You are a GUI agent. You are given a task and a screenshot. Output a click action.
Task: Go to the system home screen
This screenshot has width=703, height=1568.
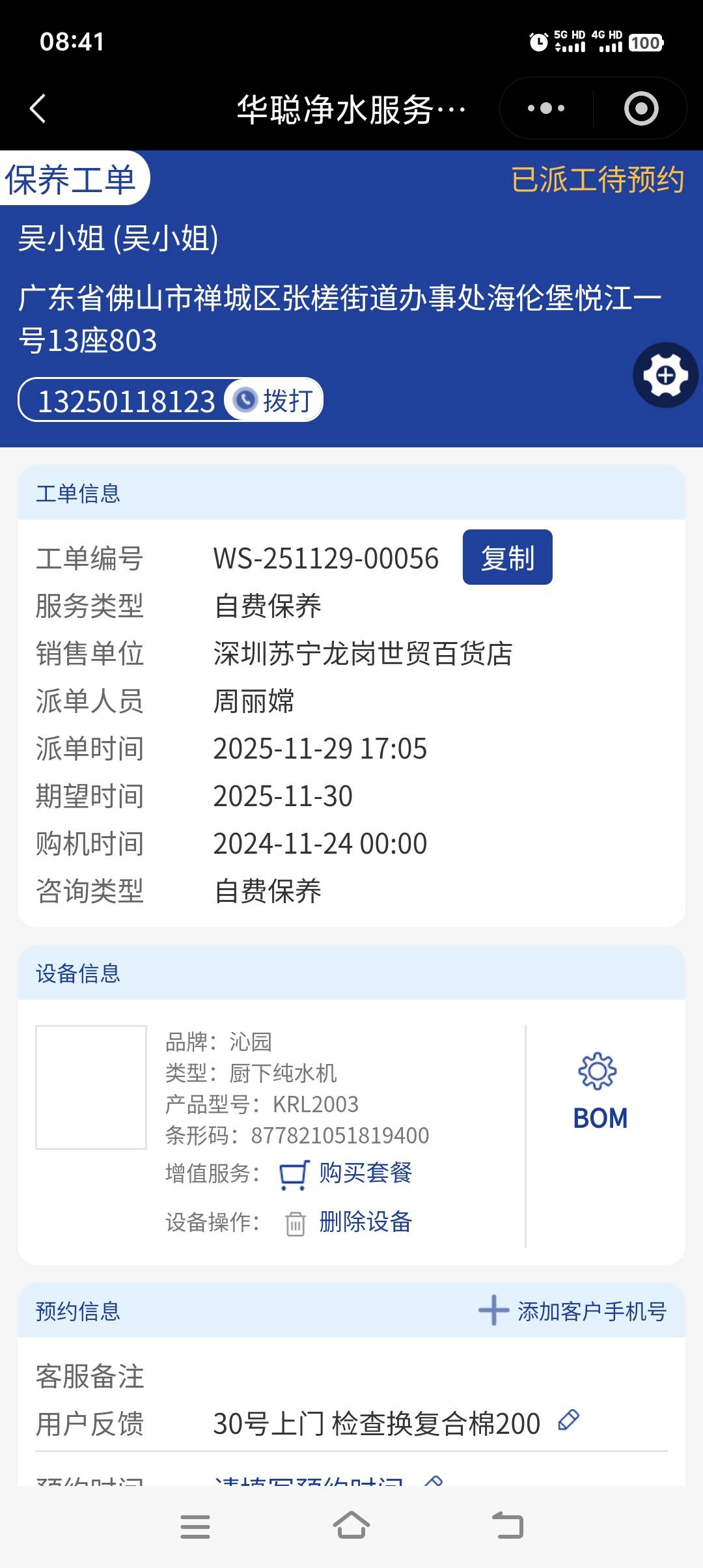point(351,1526)
